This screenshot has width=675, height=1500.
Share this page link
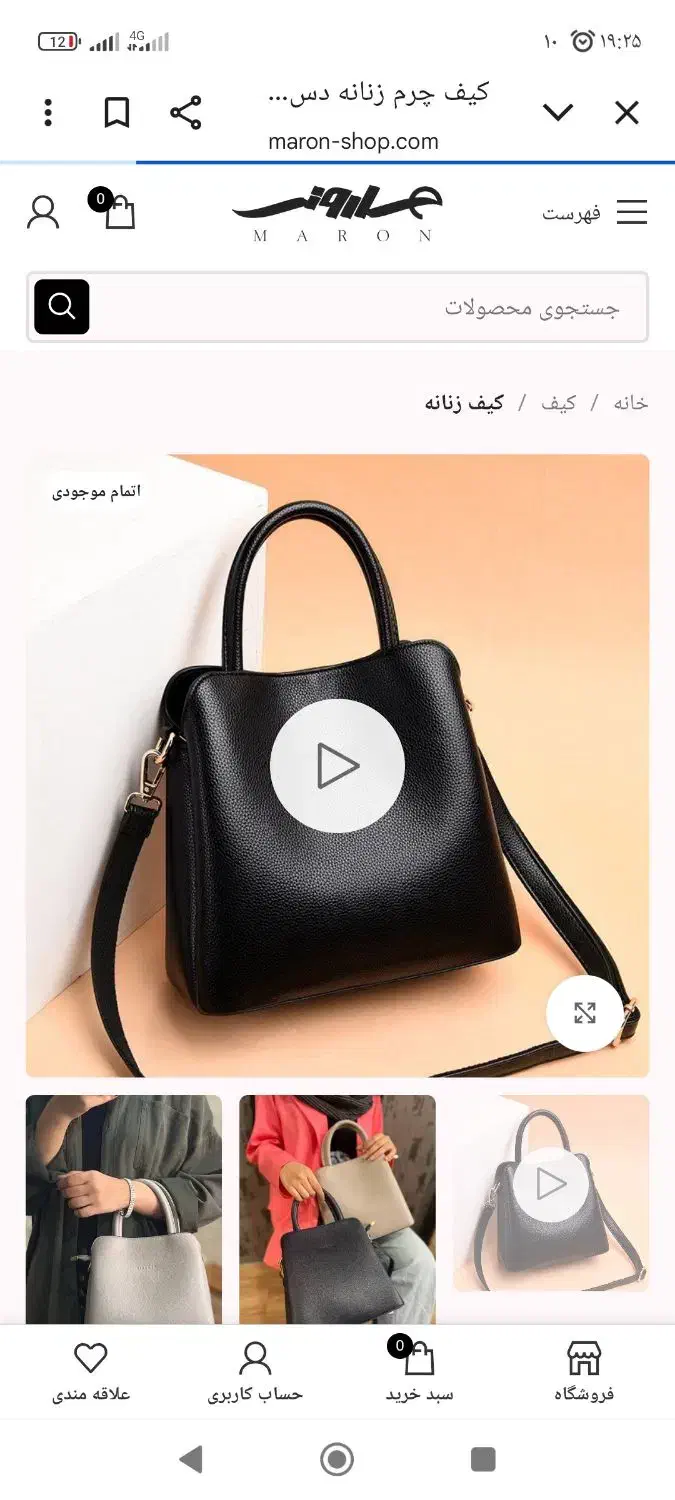pos(186,113)
